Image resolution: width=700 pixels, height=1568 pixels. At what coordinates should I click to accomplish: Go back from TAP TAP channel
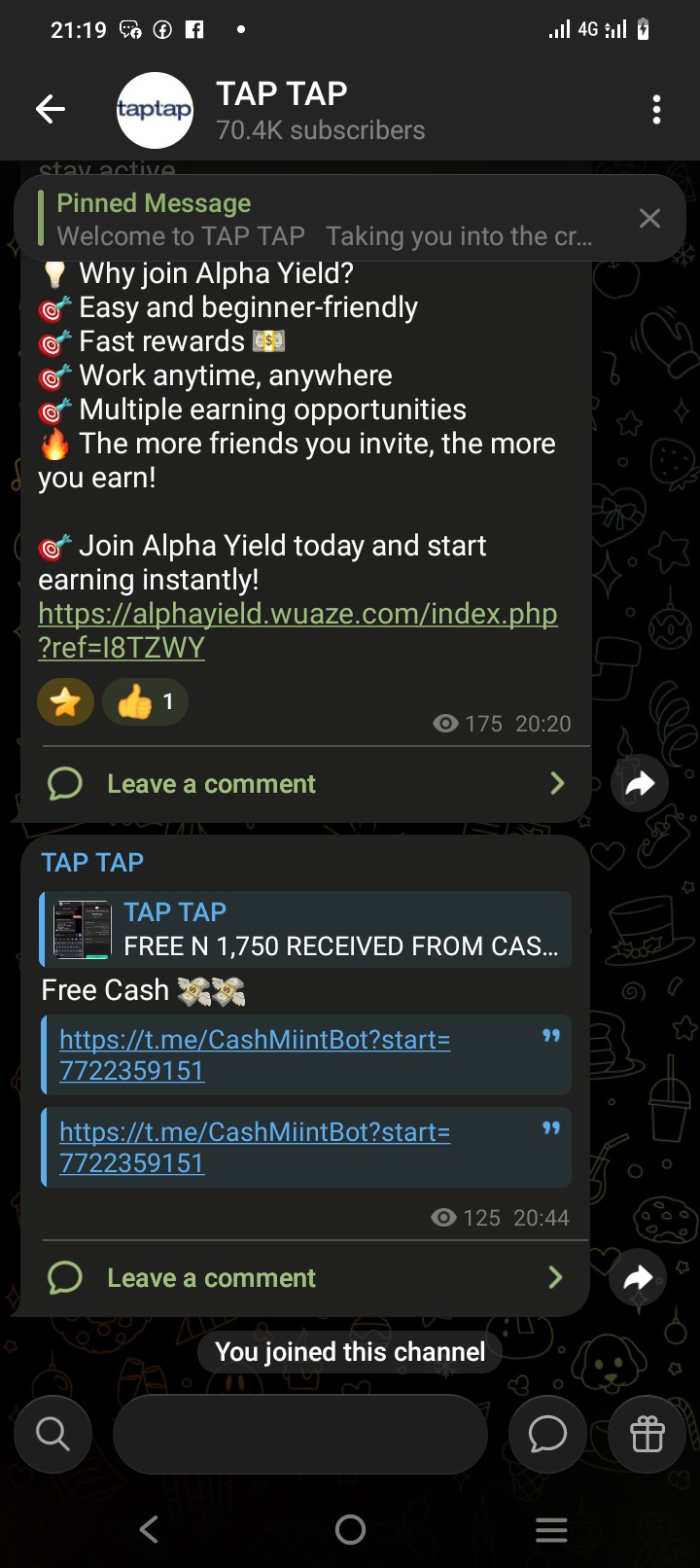[x=51, y=110]
